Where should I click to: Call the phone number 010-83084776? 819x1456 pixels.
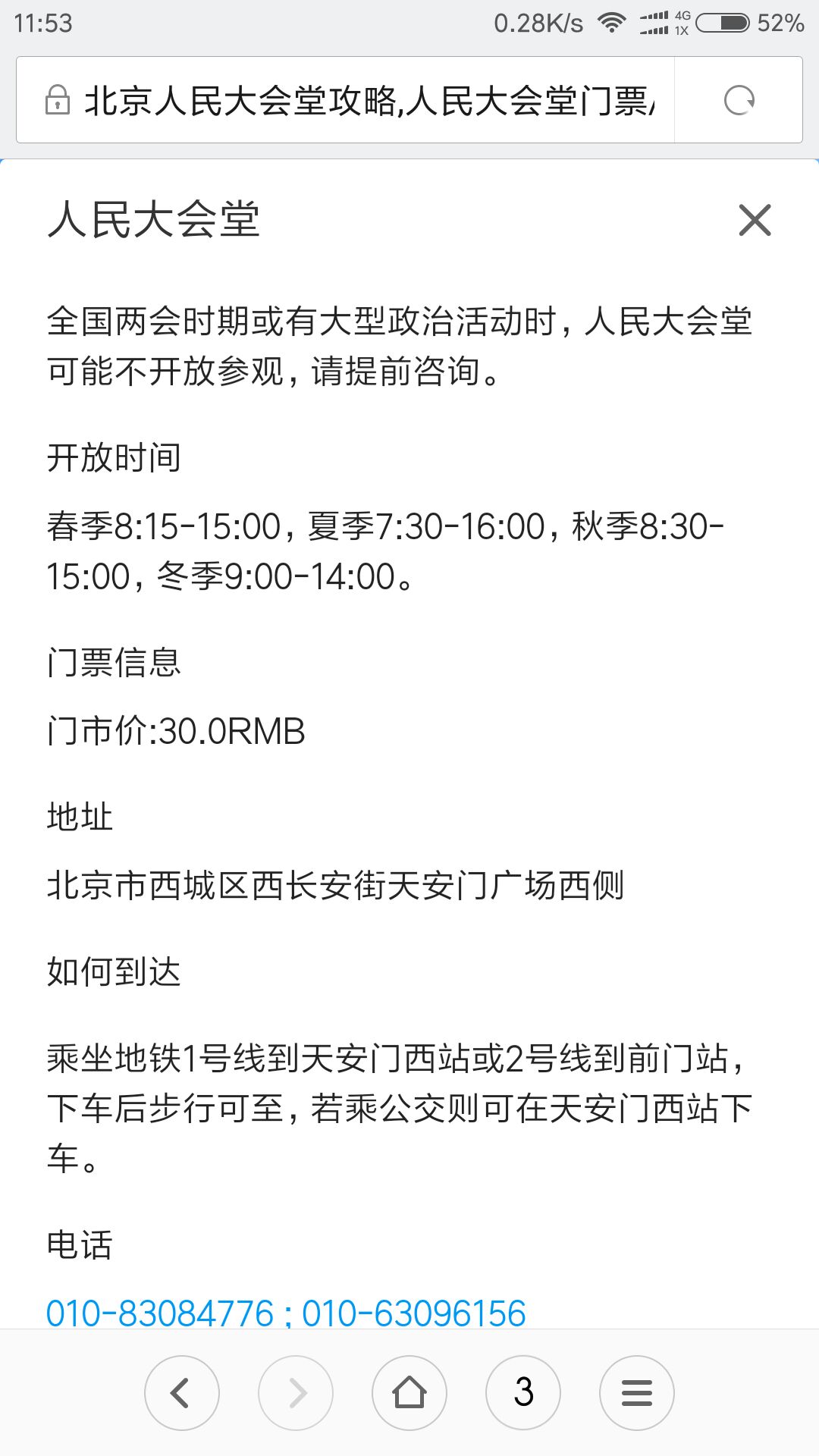159,1313
